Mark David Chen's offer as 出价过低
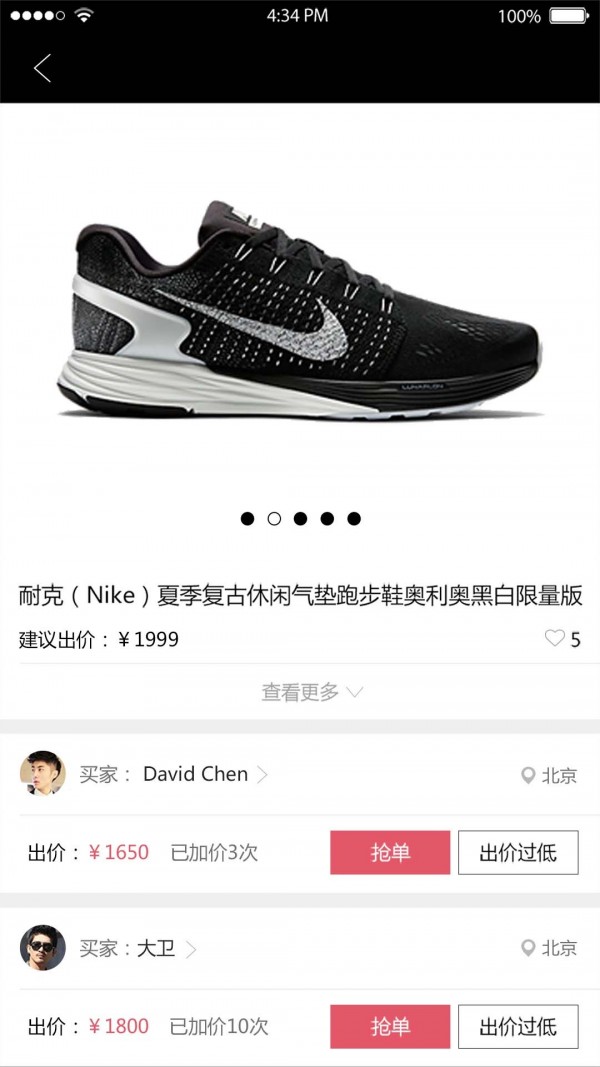This screenshot has width=600, height=1067. tap(518, 853)
